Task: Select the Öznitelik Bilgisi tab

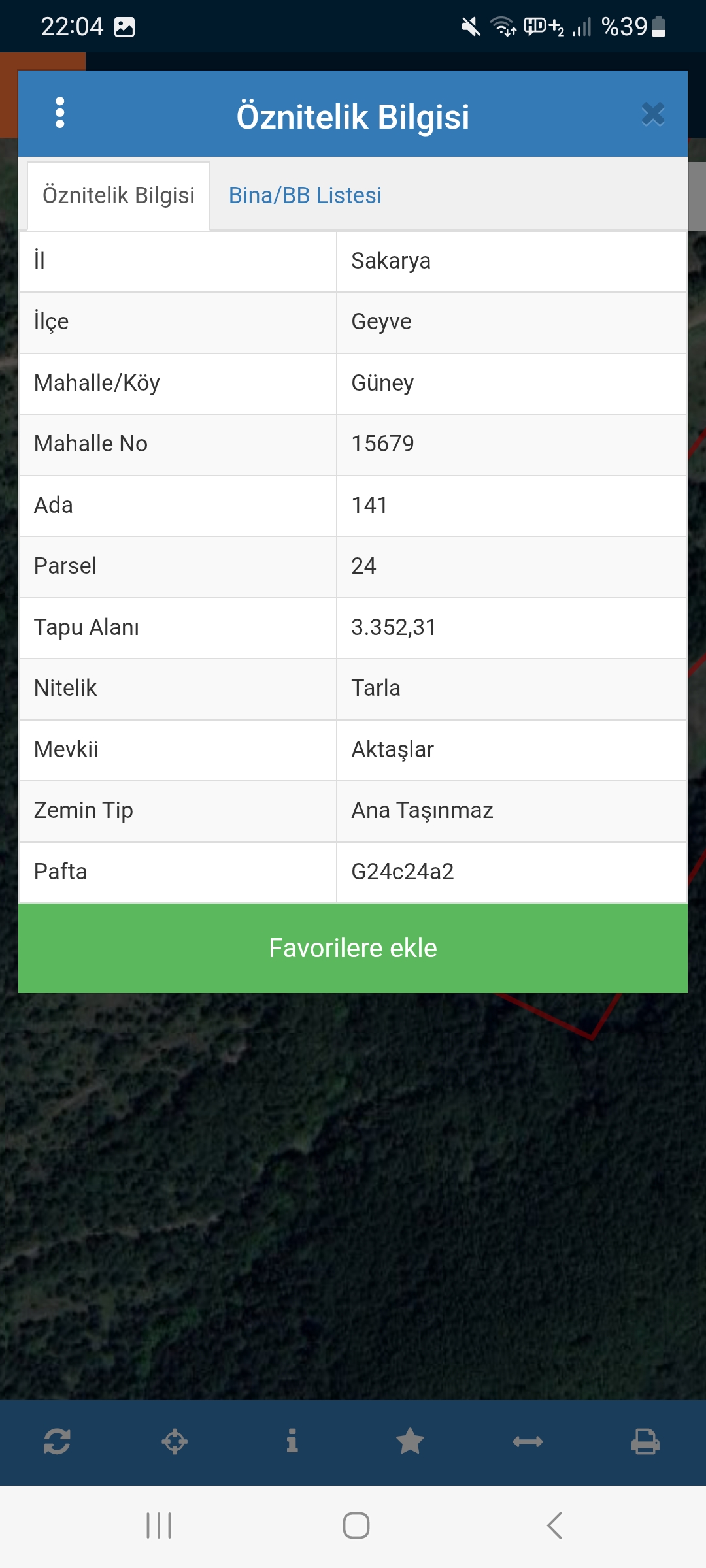Action: coord(118,195)
